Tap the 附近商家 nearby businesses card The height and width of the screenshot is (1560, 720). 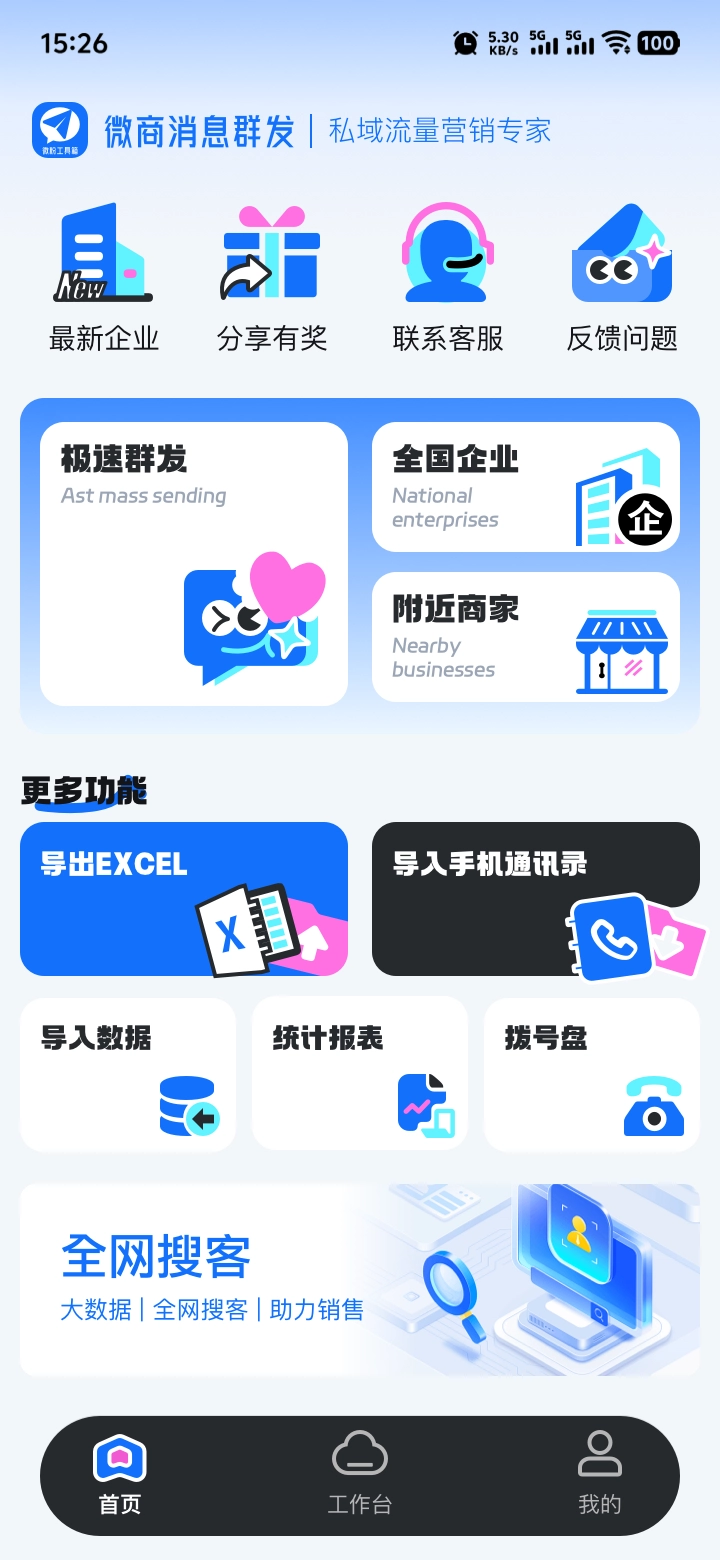coord(525,637)
